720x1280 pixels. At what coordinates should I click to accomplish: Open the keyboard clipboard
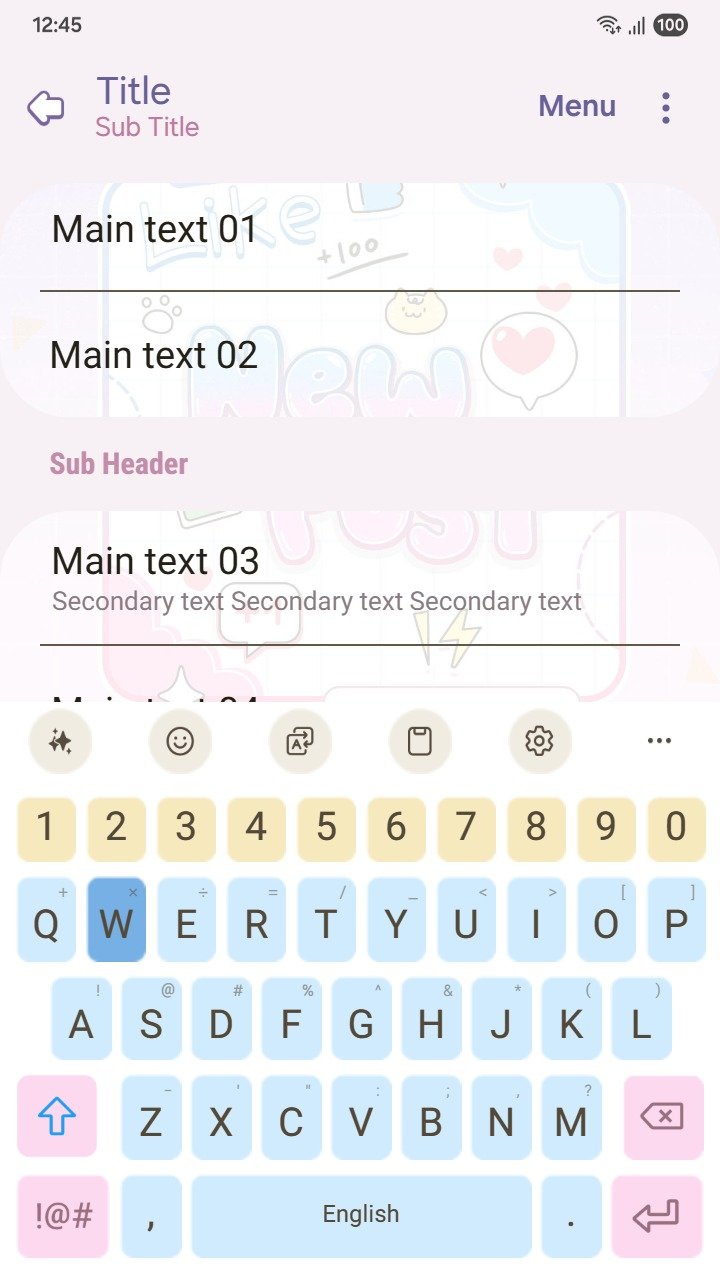[420, 741]
